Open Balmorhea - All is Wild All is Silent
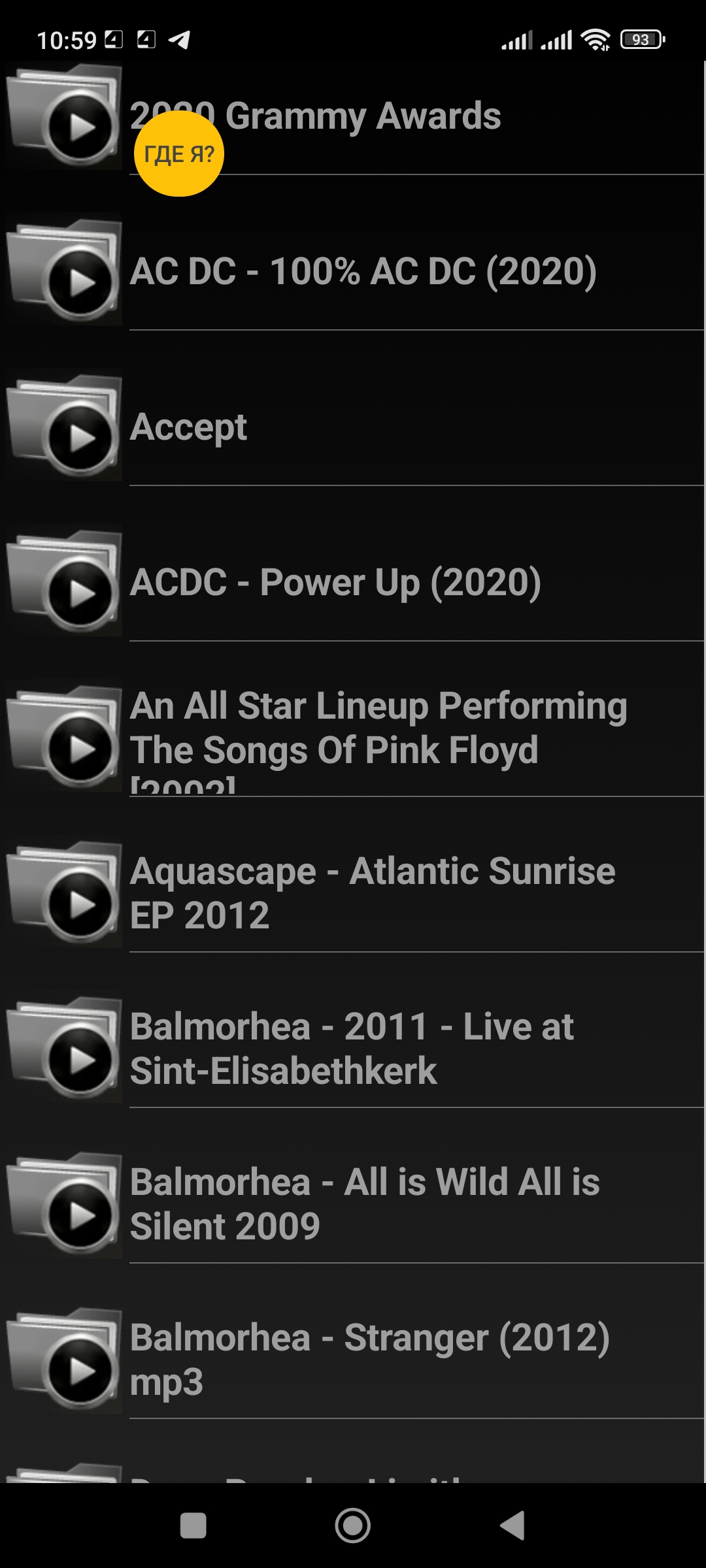 tap(353, 1204)
